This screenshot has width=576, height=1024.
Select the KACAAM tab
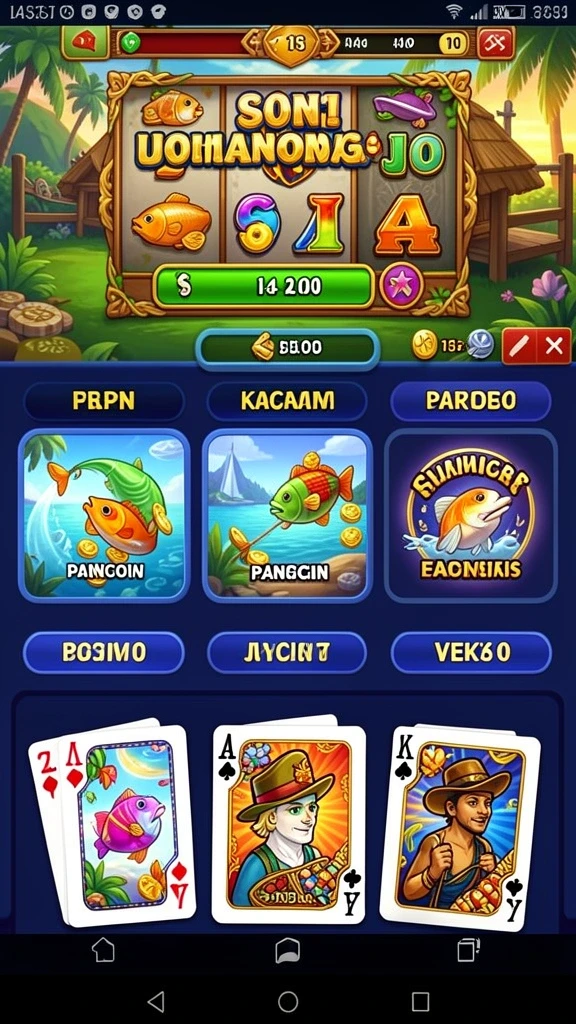287,401
